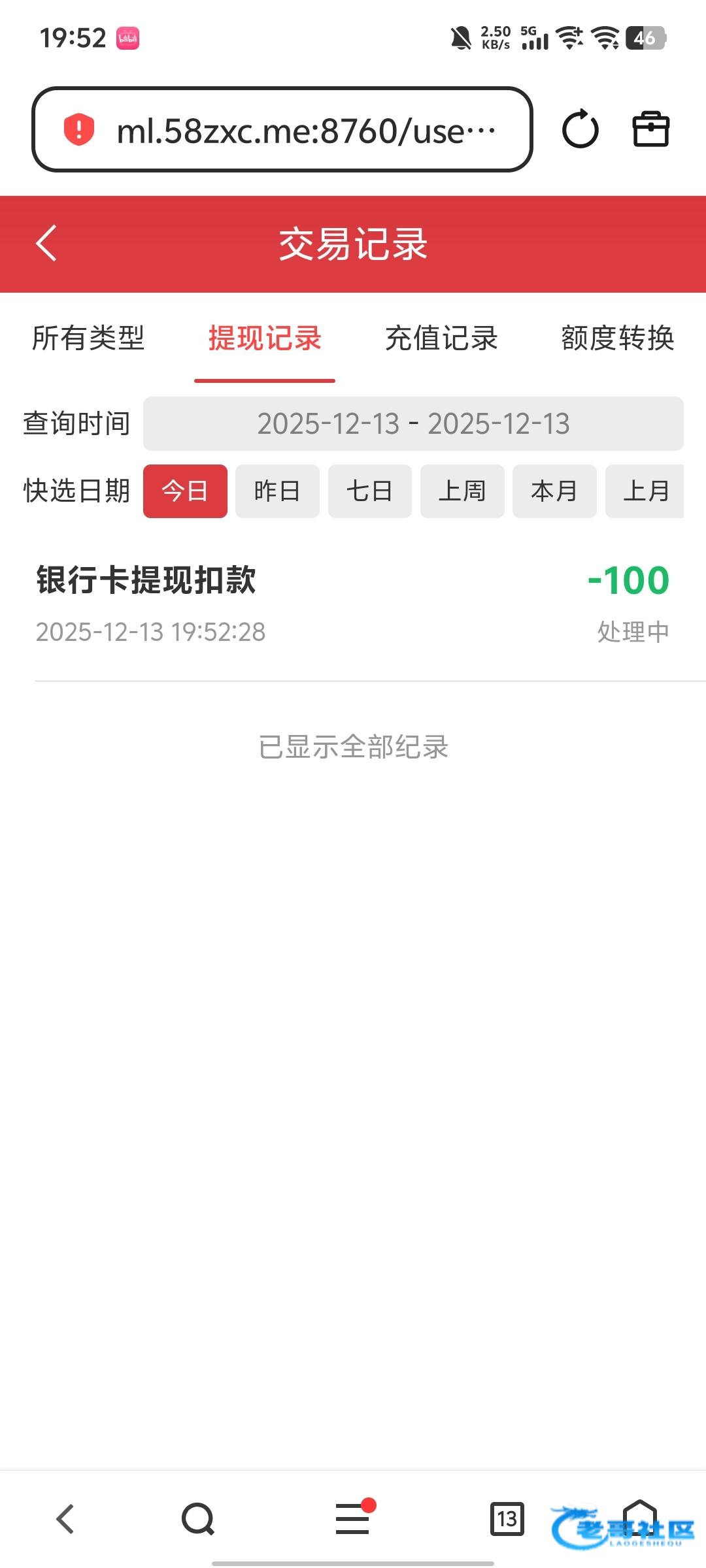Choose the 七日 quick date
This screenshot has width=706, height=1568.
[370, 491]
